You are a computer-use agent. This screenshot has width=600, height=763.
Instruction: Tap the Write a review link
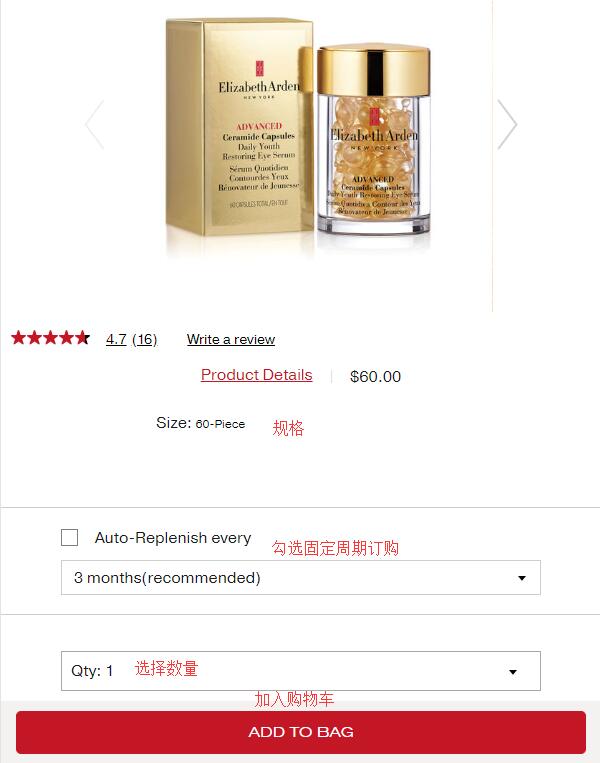pos(231,339)
